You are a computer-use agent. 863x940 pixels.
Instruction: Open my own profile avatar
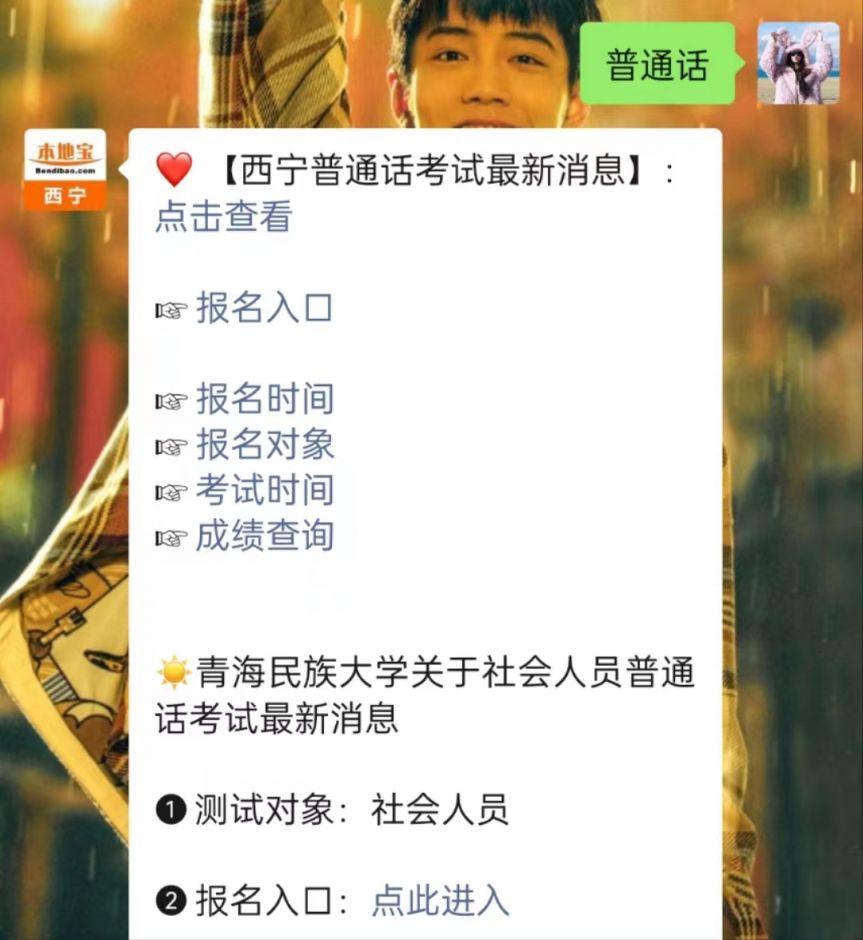pyautogui.click(x=797, y=63)
